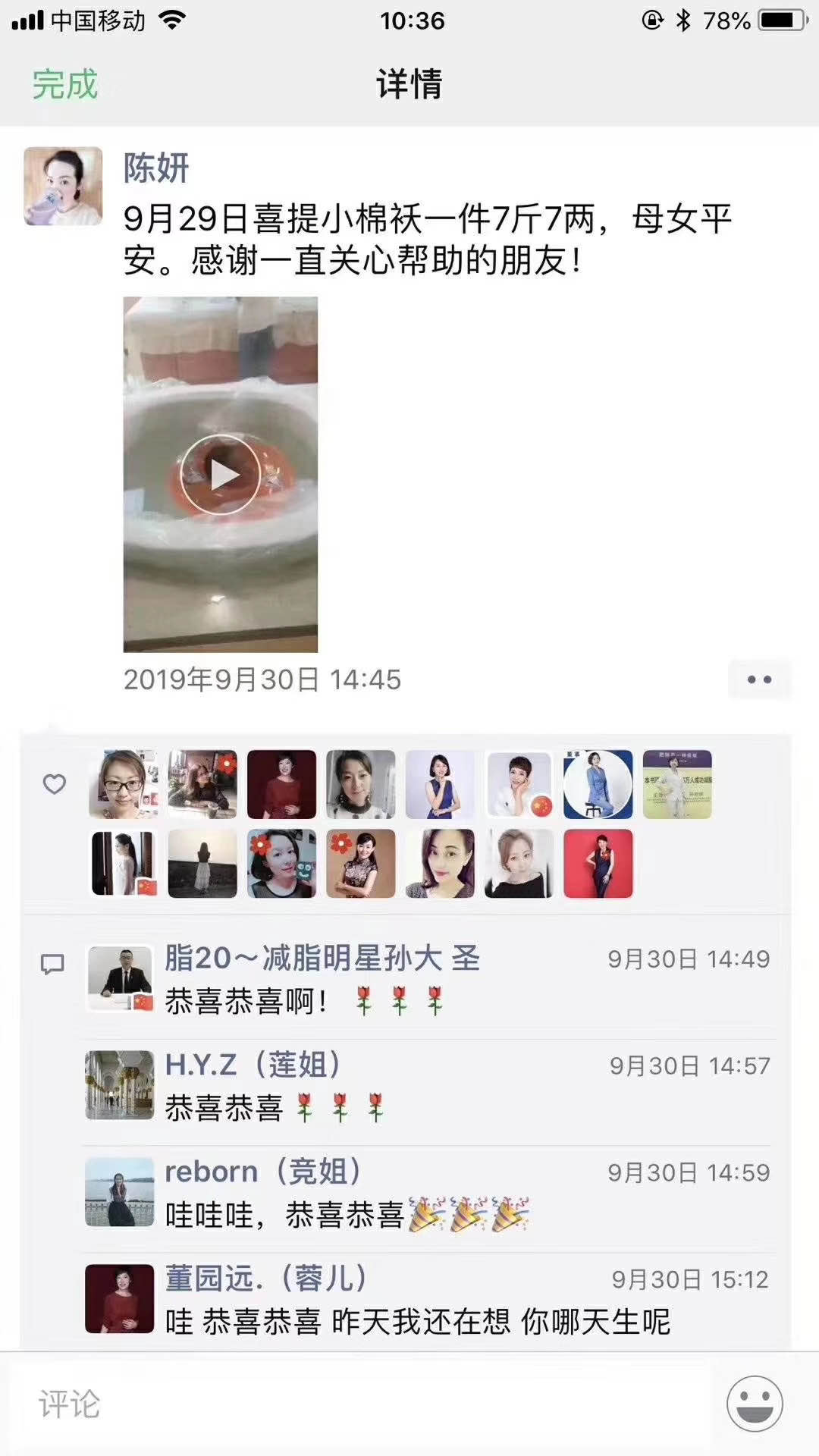Open the emoji picker

[x=755, y=1404]
